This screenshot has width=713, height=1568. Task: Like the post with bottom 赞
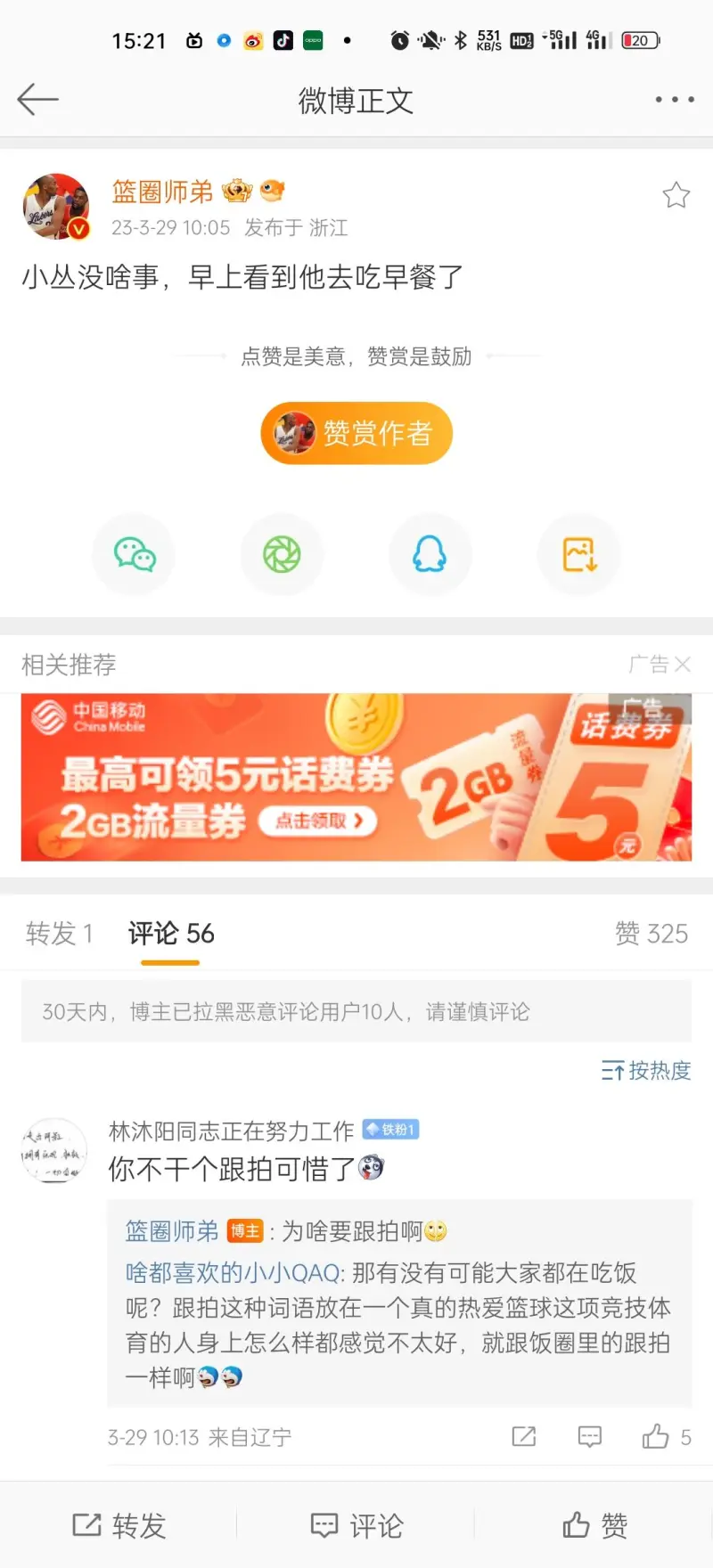click(594, 1526)
